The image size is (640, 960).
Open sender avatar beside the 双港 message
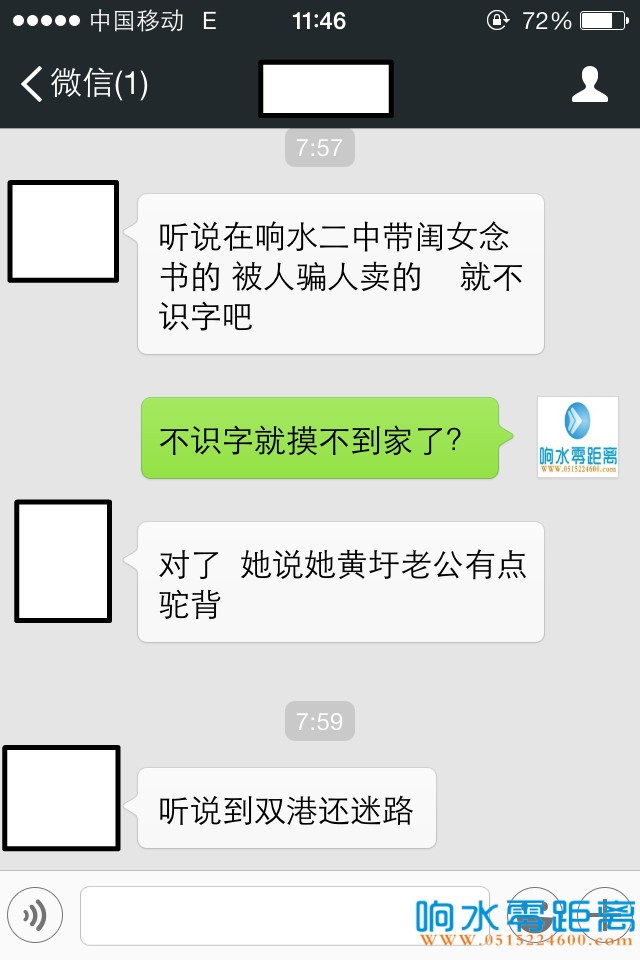point(62,798)
